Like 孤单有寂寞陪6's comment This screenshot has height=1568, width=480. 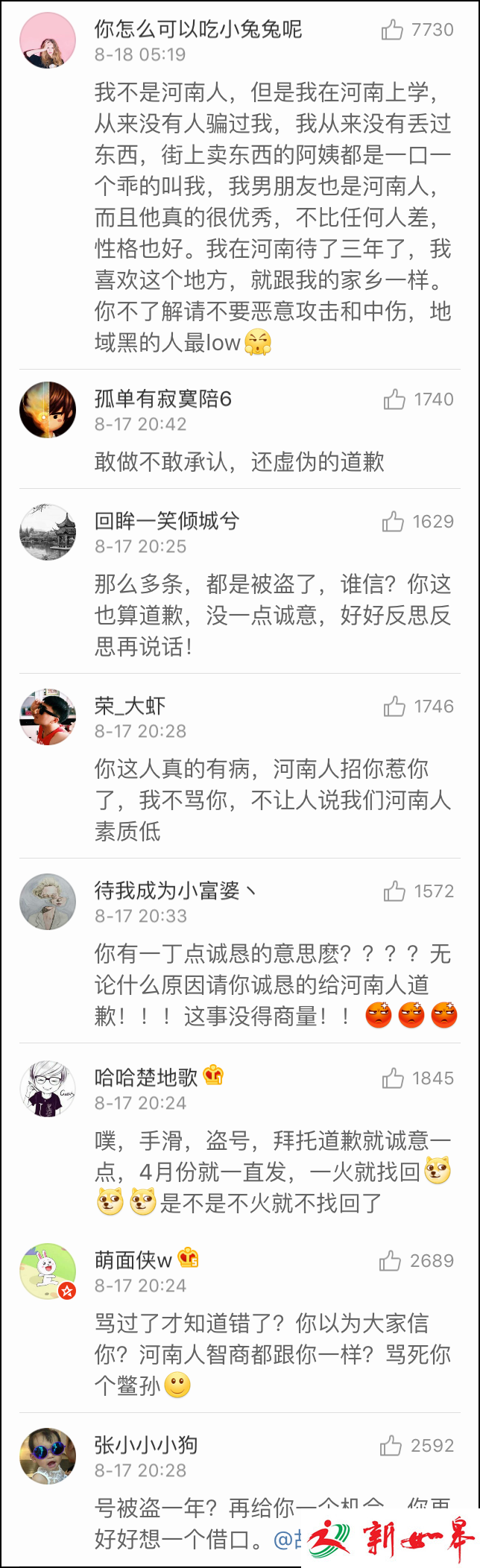tap(394, 399)
